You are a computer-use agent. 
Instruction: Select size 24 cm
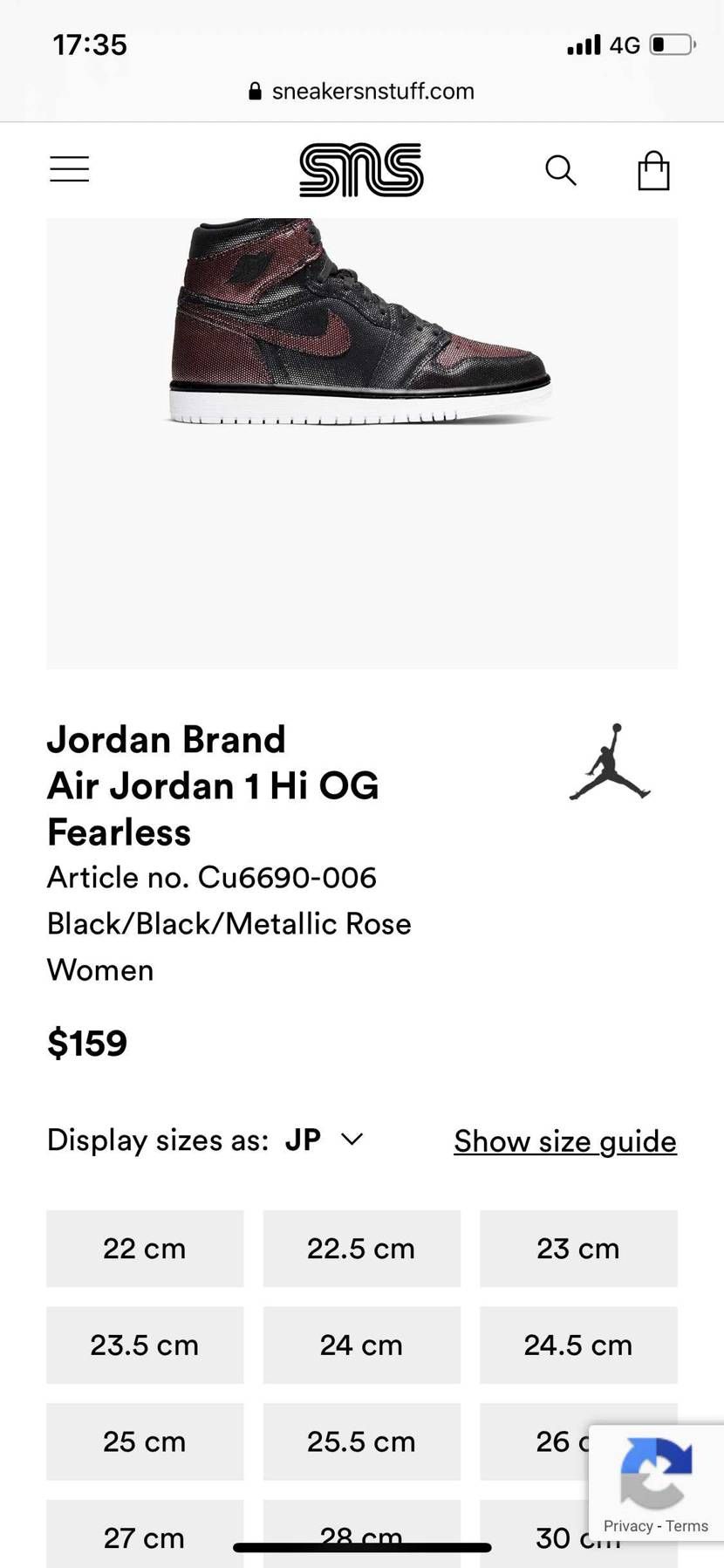[x=361, y=1345]
